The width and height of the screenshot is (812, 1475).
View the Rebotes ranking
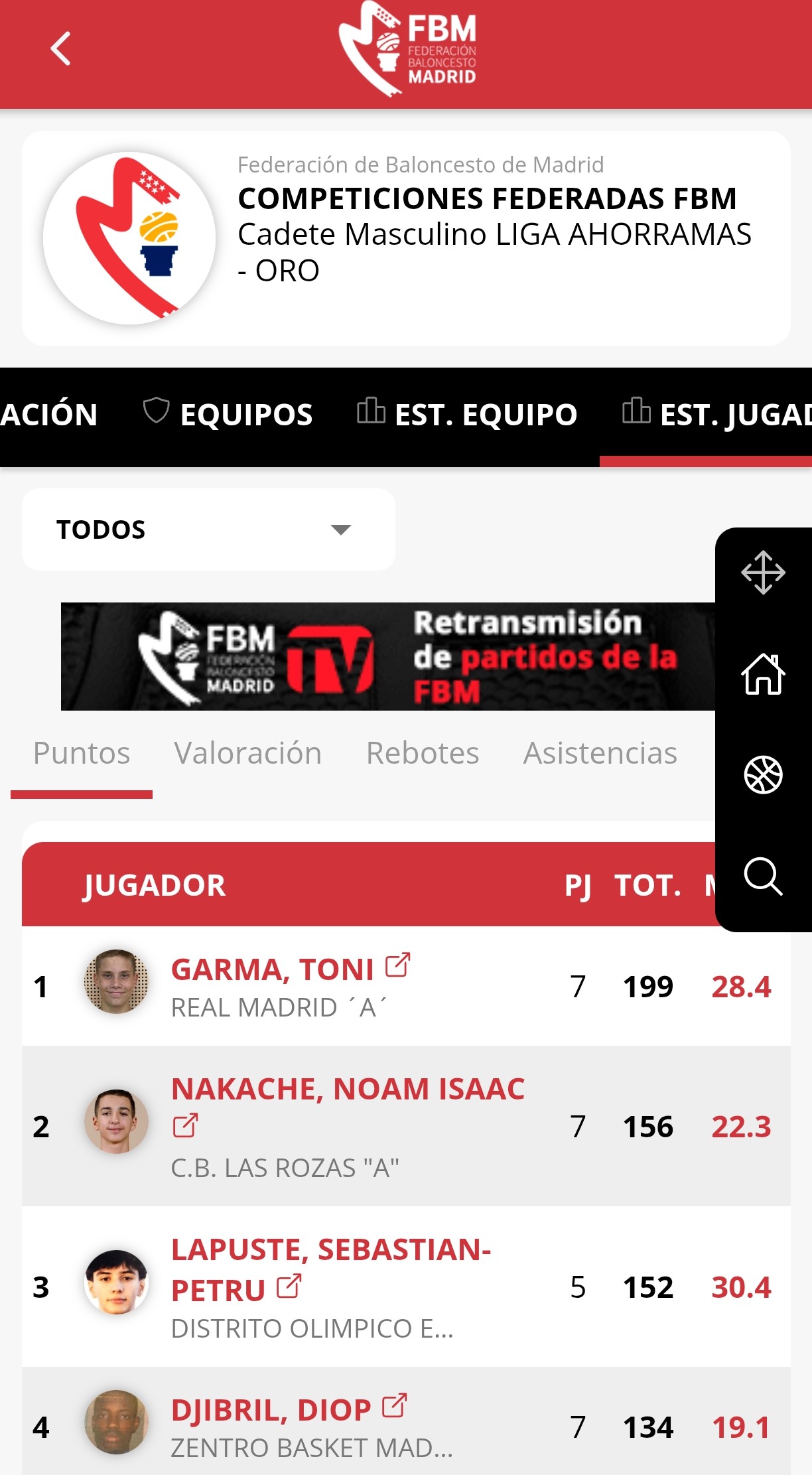(x=423, y=754)
